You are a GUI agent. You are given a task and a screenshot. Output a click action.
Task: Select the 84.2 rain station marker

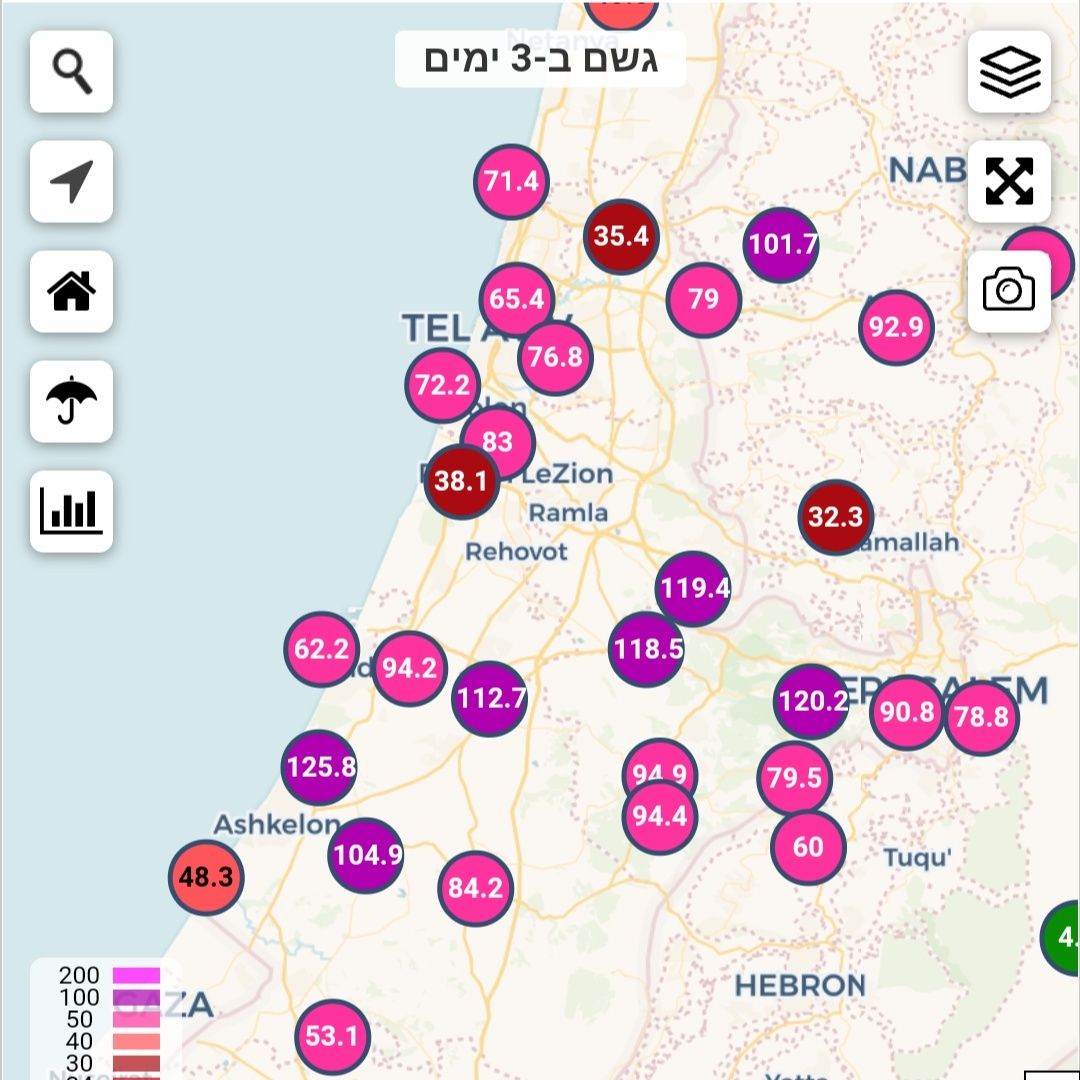(475, 888)
